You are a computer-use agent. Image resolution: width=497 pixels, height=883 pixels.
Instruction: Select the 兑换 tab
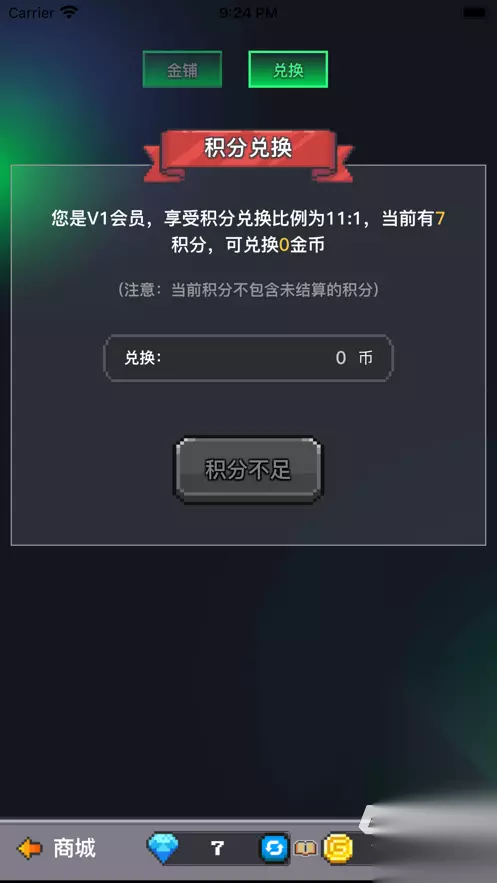288,70
